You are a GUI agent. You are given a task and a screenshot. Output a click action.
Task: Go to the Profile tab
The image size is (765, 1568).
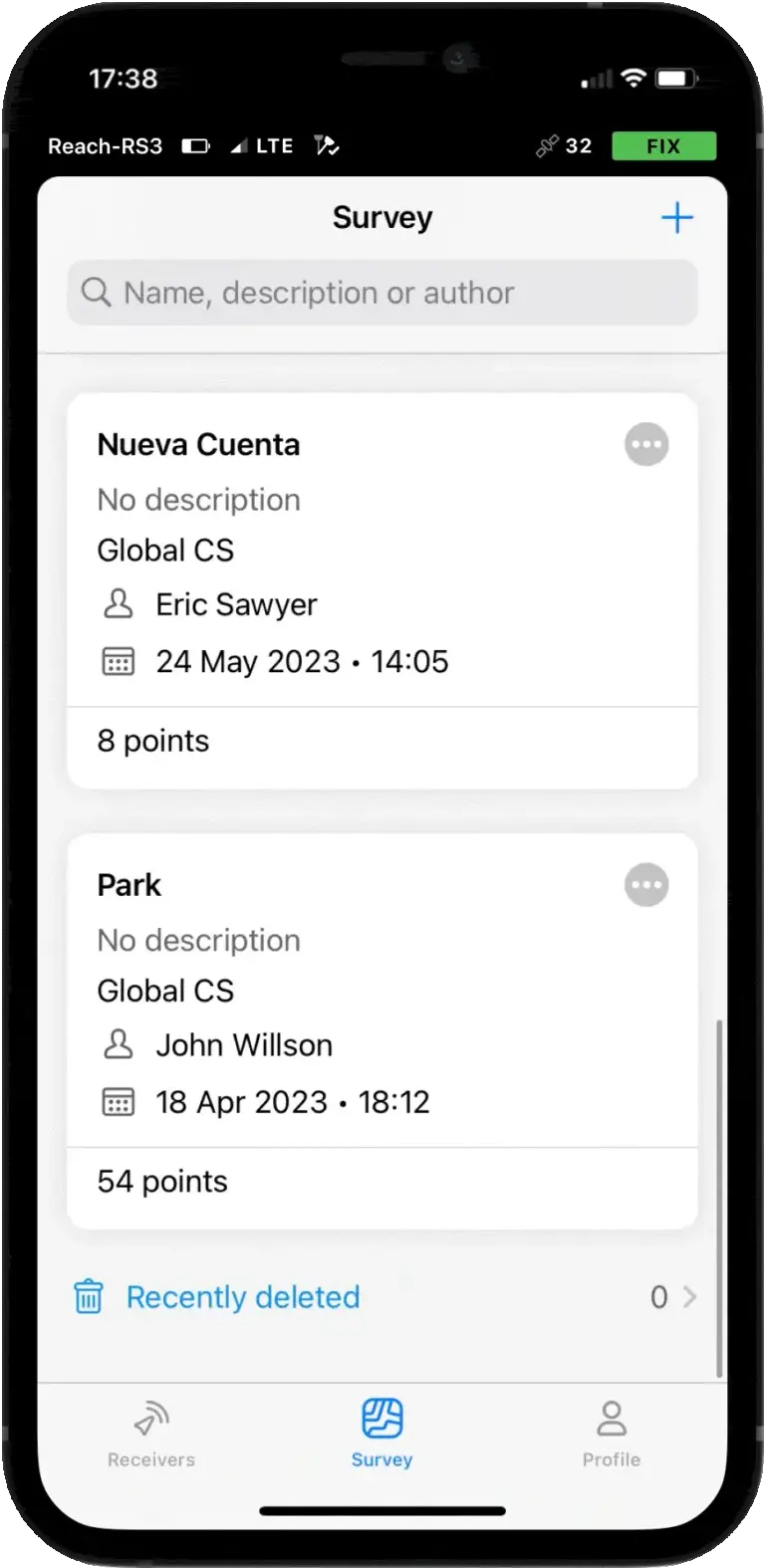click(611, 1434)
